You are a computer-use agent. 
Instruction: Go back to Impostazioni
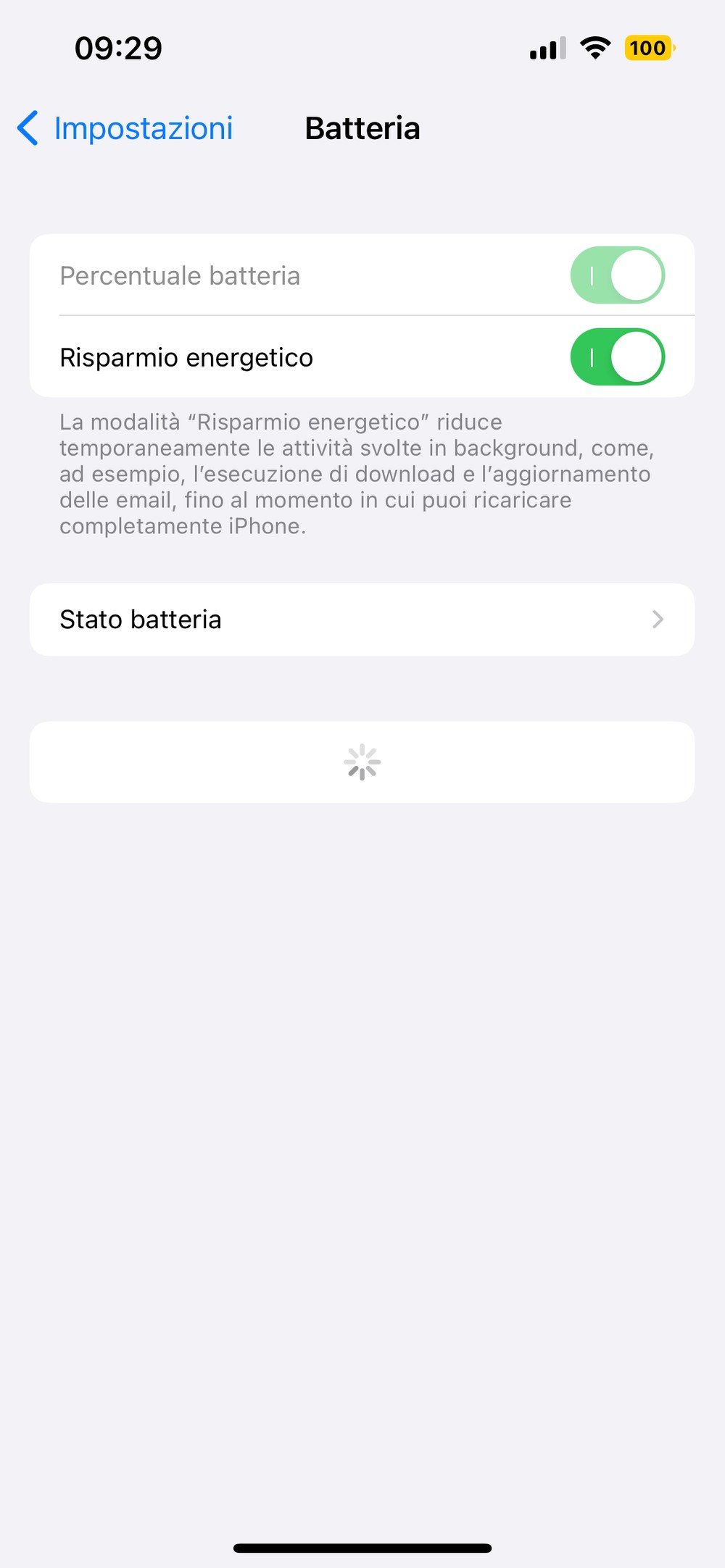tap(125, 128)
